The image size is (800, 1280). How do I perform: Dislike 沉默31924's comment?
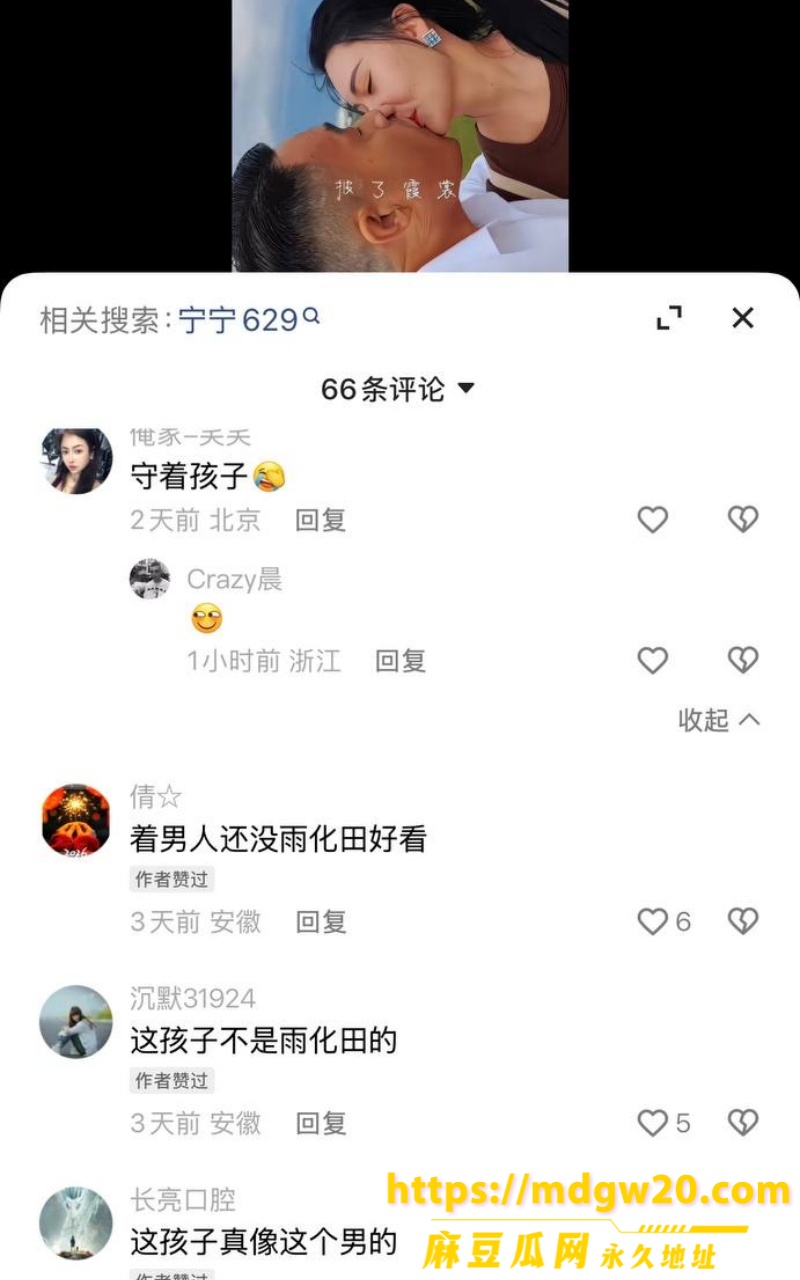pos(742,1123)
